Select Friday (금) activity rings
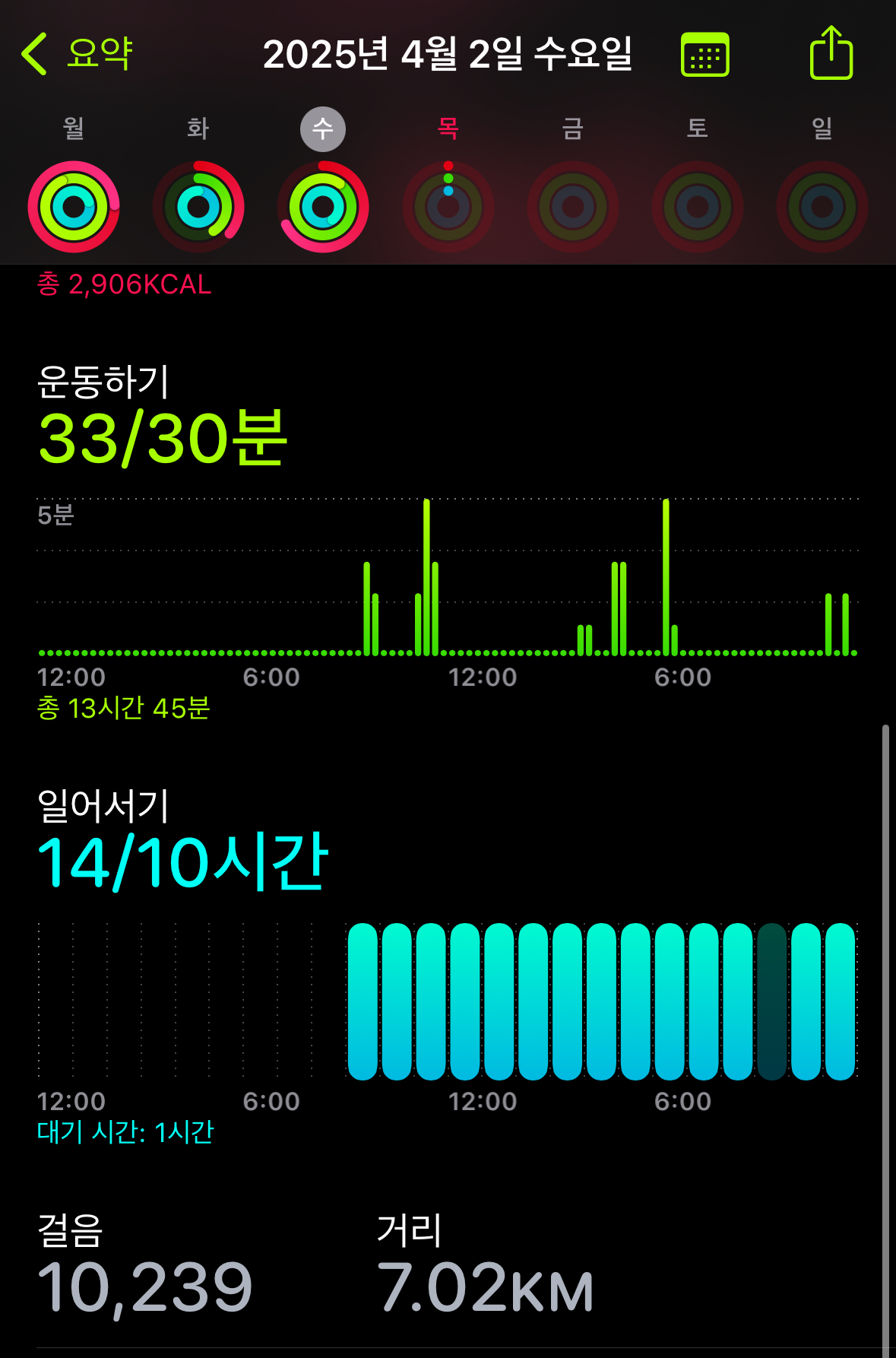This screenshot has width=896, height=1358. coord(573,206)
